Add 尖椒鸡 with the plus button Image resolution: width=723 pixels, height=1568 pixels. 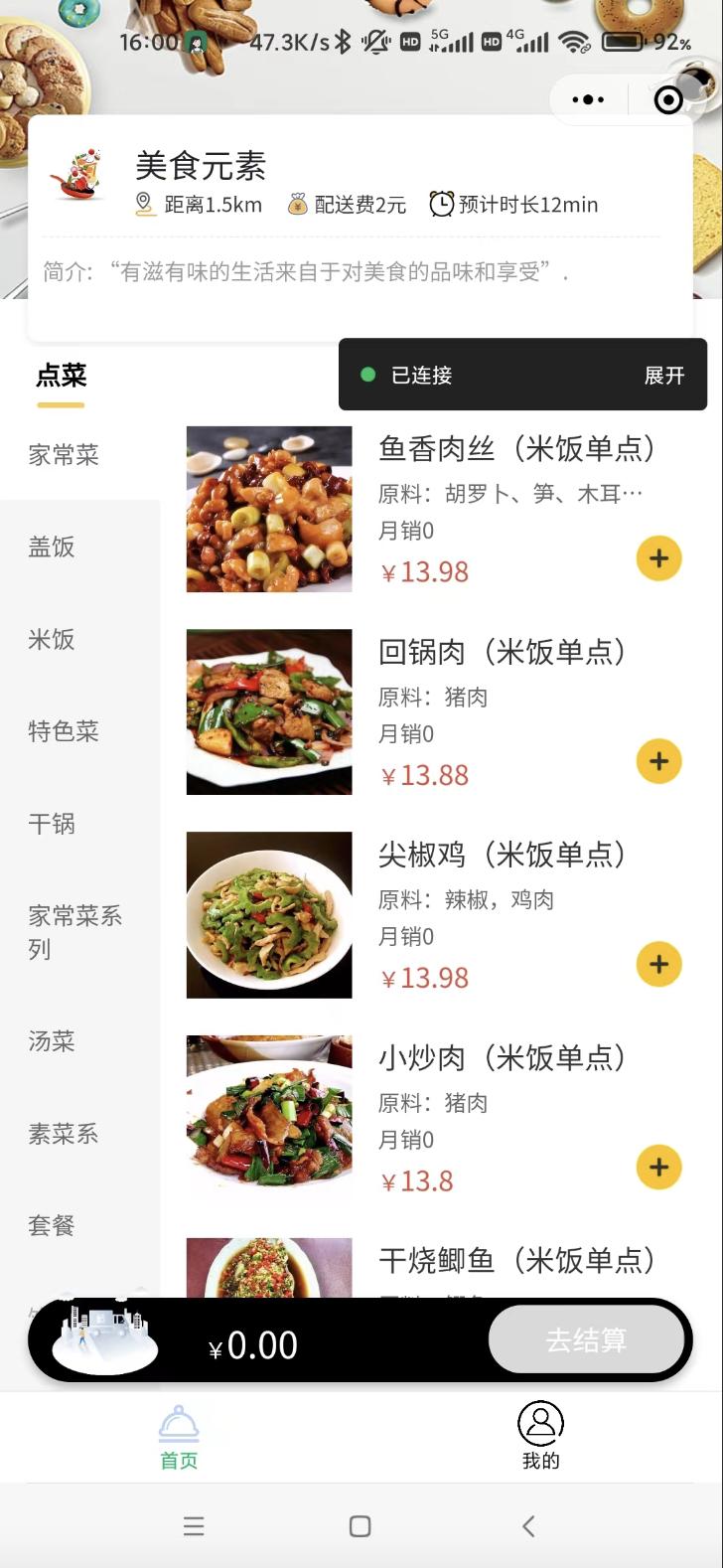pos(658,964)
